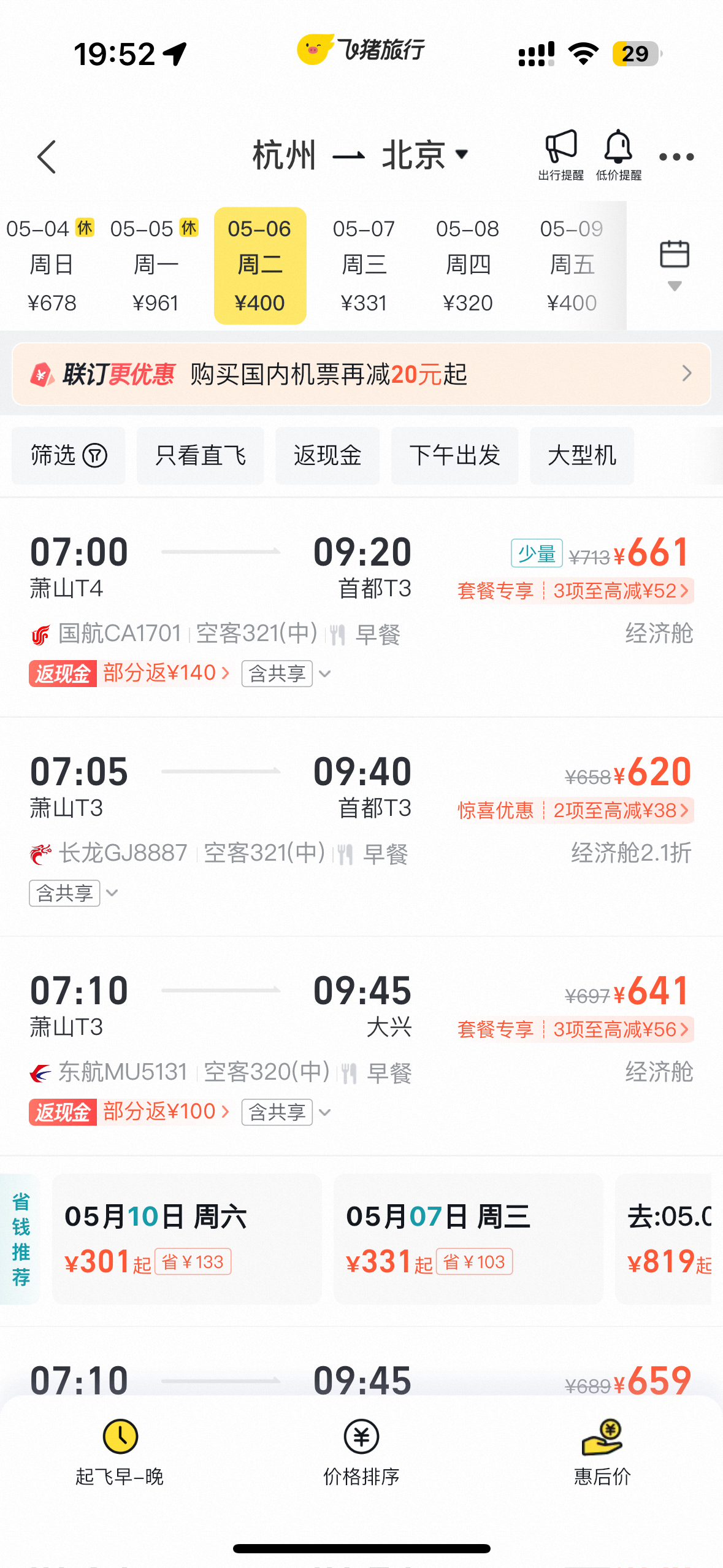The height and width of the screenshot is (1568, 723).
Task: Open the 长龙GJ8887 07:05 flight
Action: (361, 827)
